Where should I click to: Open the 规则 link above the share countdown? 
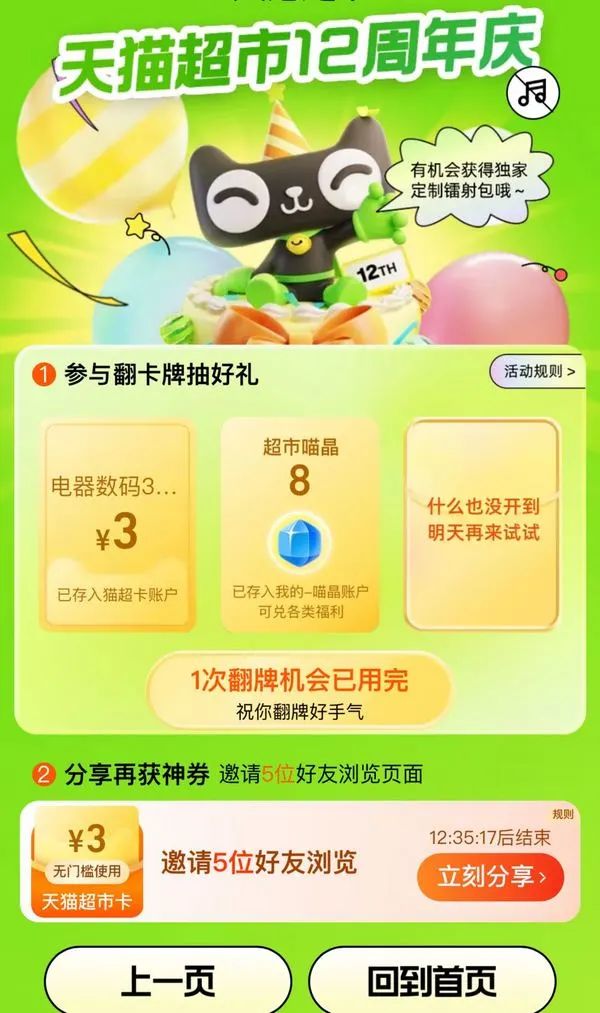point(563,814)
